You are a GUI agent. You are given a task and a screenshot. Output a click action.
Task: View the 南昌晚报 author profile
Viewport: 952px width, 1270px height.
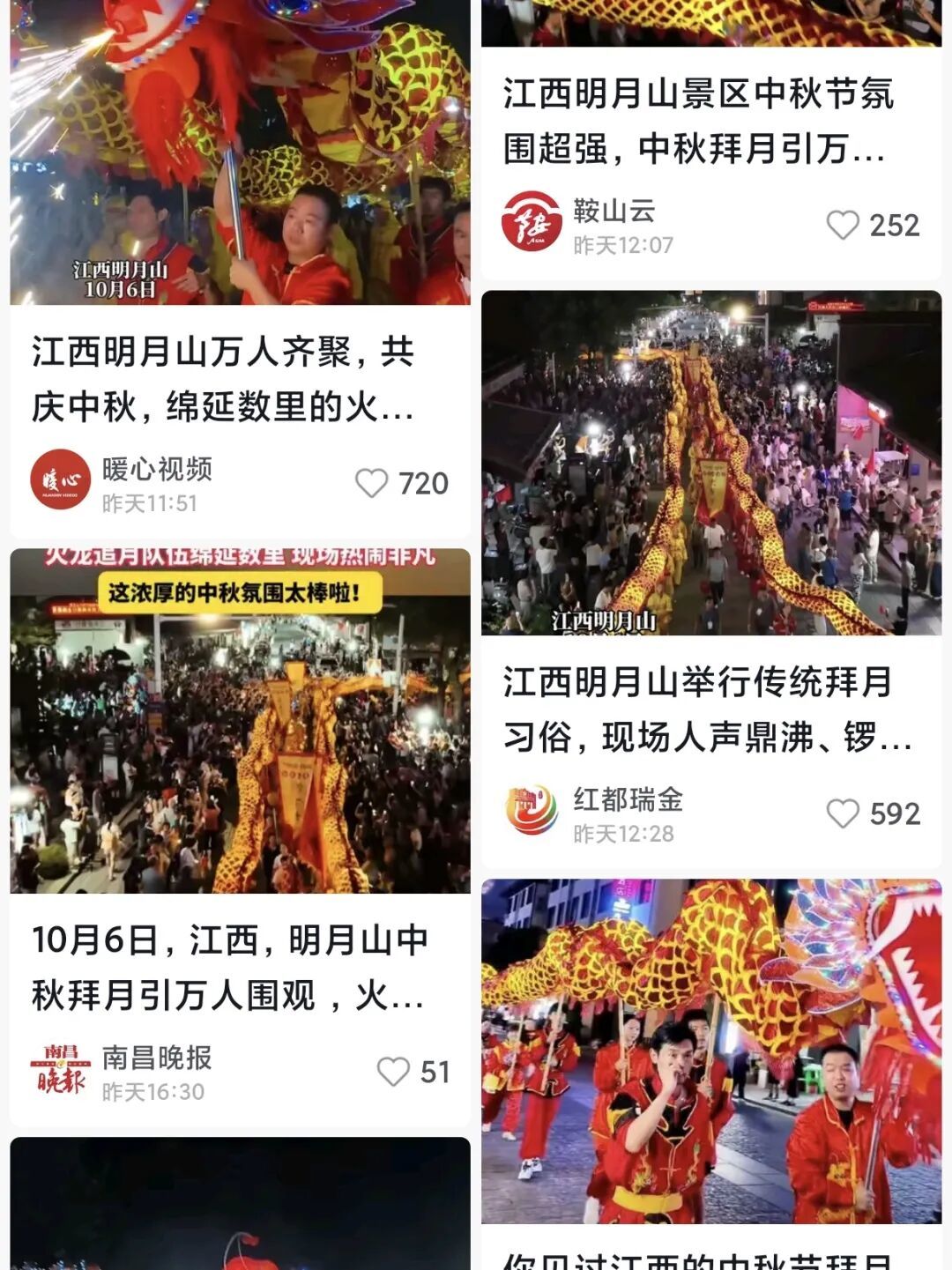(x=61, y=1069)
